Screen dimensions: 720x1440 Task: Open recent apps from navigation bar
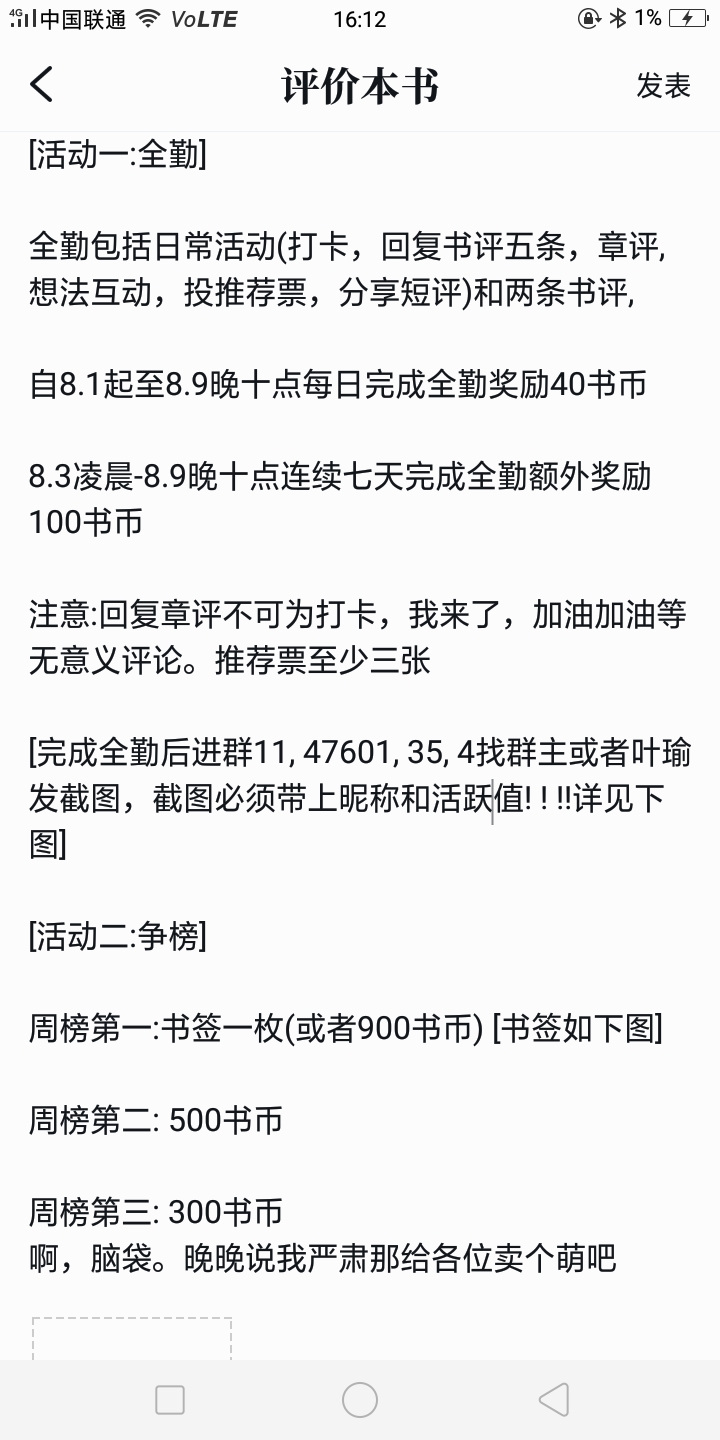170,1399
